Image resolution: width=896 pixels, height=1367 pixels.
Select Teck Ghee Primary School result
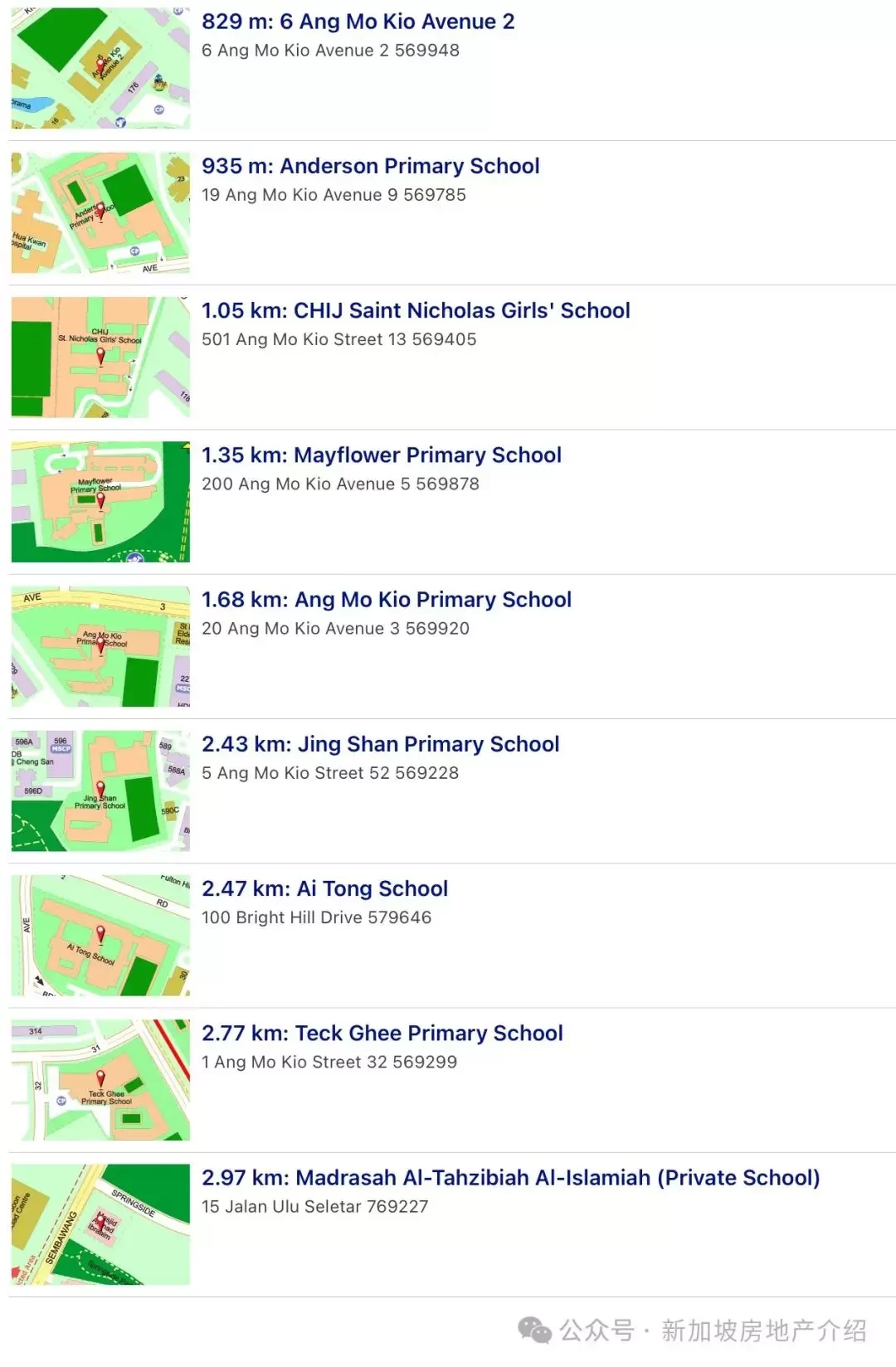coord(382,1033)
